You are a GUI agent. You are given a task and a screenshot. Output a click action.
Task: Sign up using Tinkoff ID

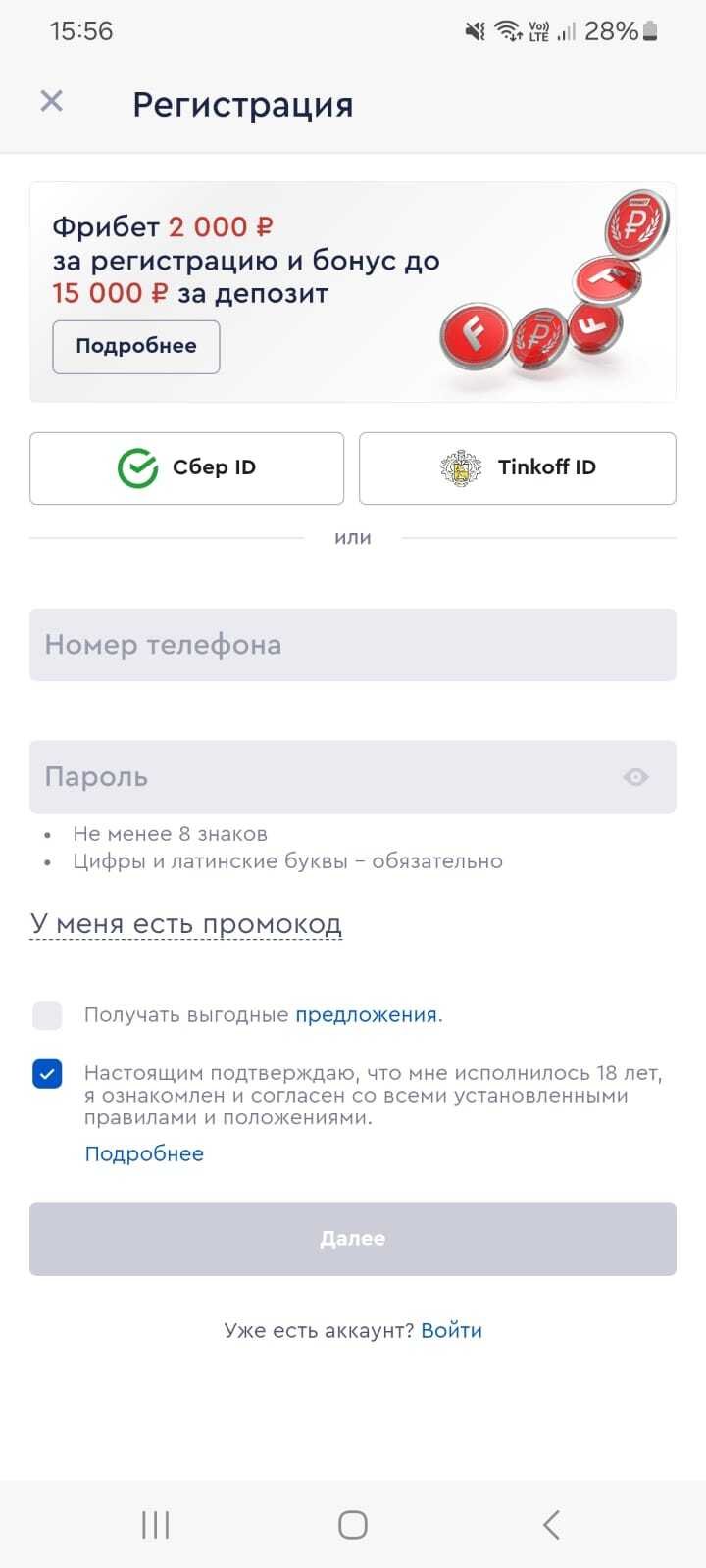517,467
